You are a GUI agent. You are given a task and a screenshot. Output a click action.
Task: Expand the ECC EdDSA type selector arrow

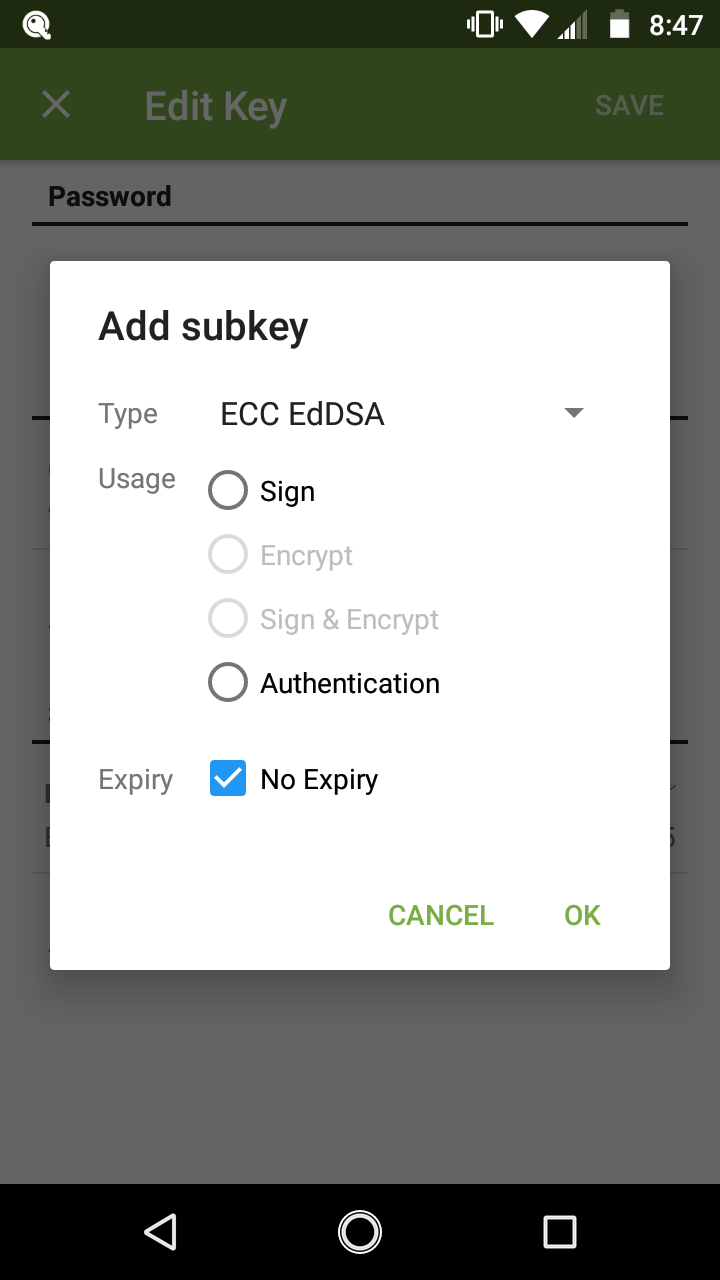click(x=573, y=412)
